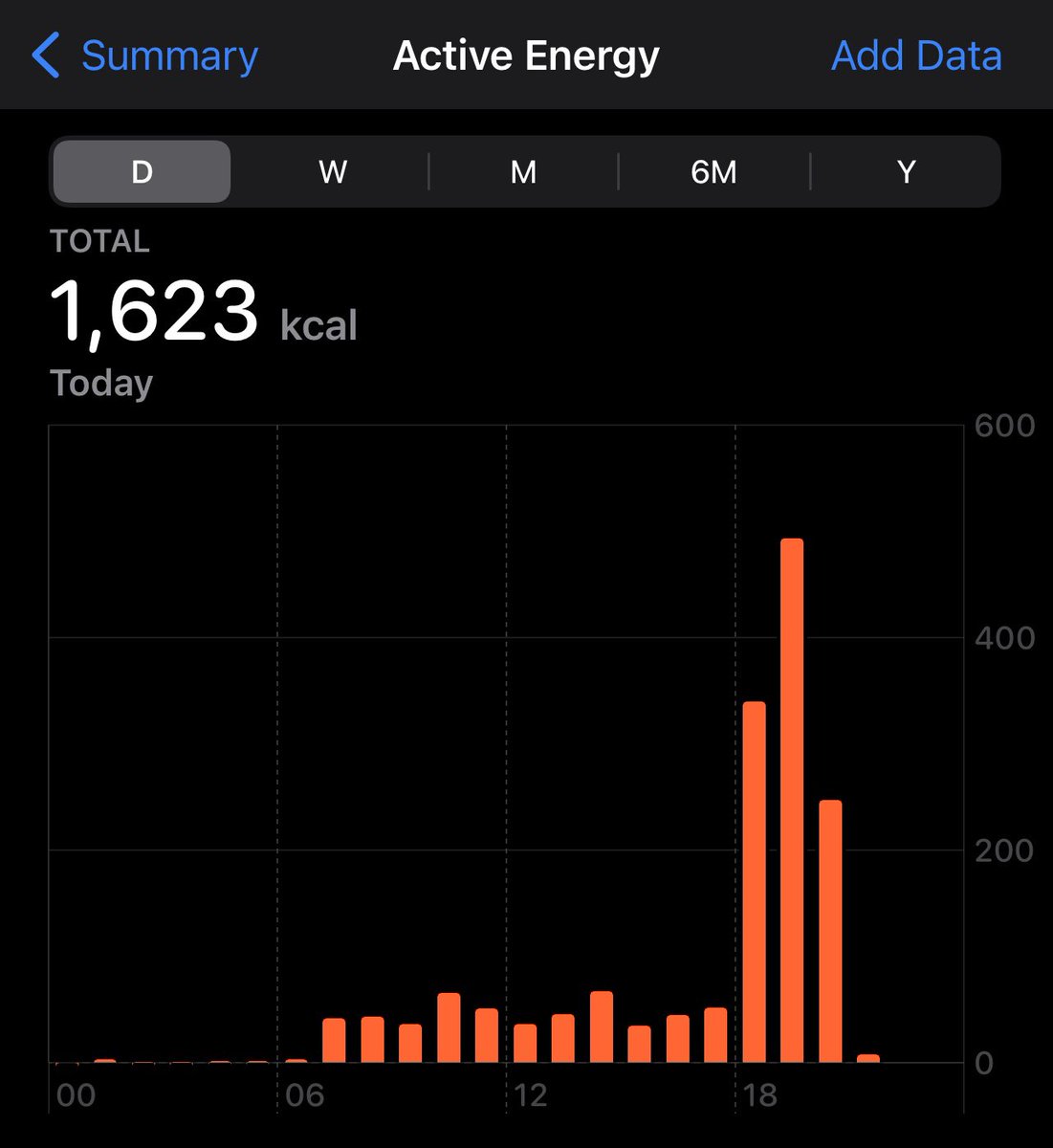Switch to the Y year view

click(x=906, y=172)
